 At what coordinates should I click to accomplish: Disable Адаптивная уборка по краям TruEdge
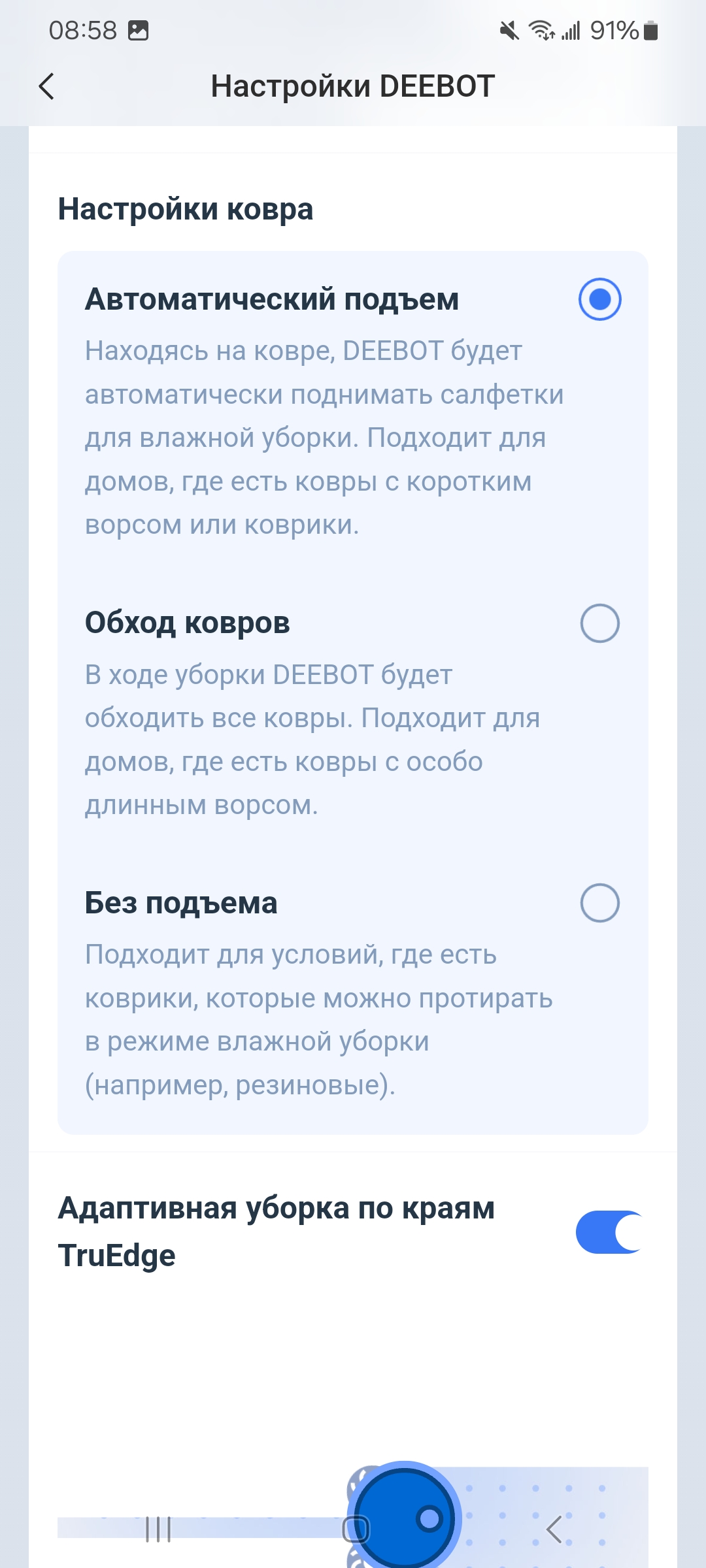(x=611, y=1232)
